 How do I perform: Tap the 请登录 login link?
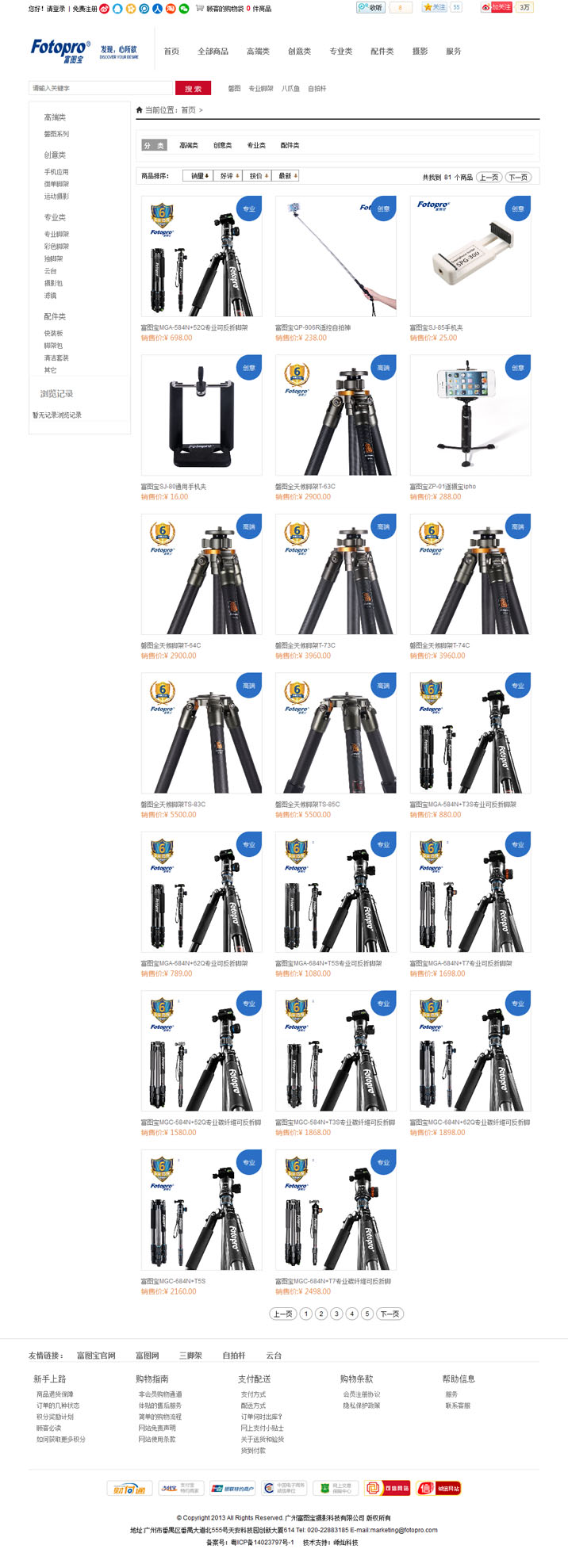pos(56,9)
